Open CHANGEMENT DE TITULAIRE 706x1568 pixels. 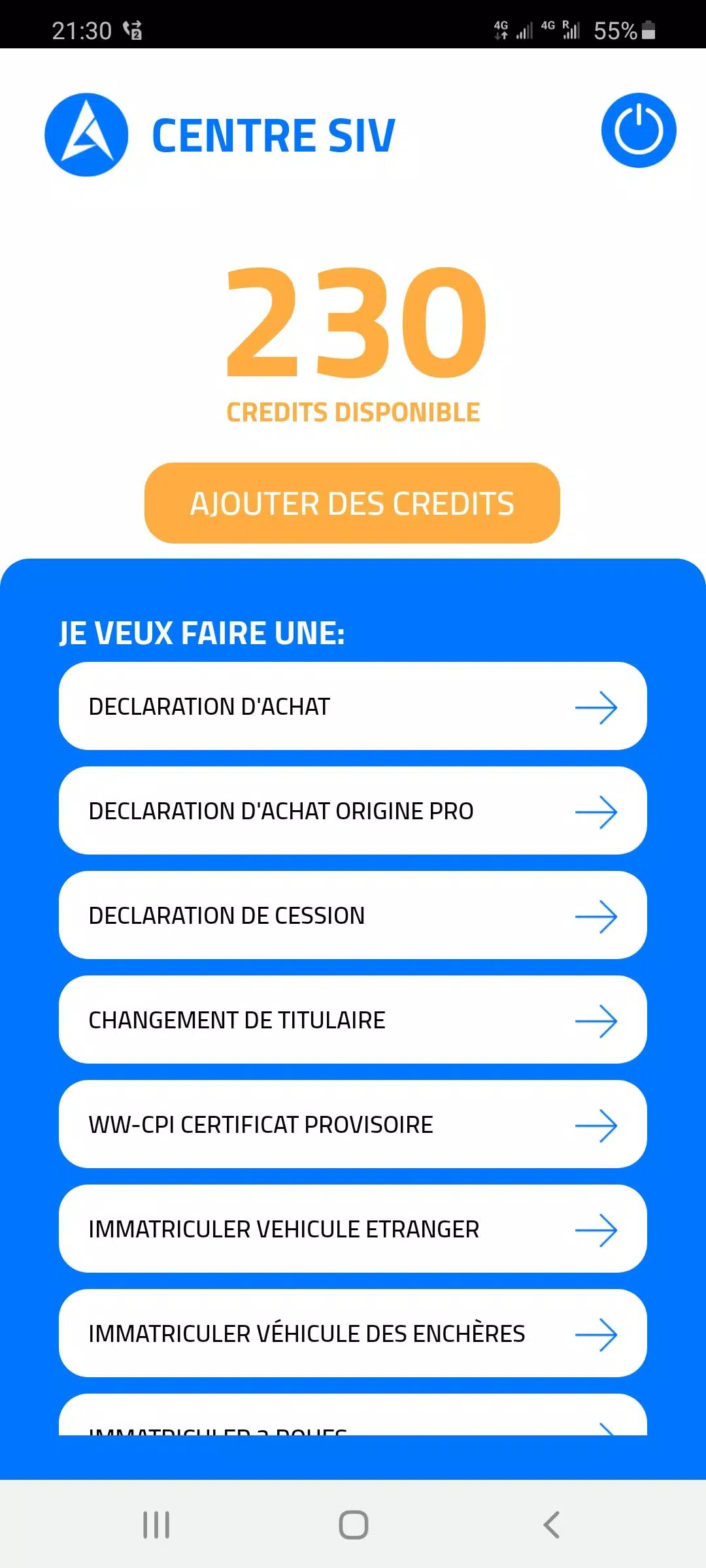coord(353,1021)
